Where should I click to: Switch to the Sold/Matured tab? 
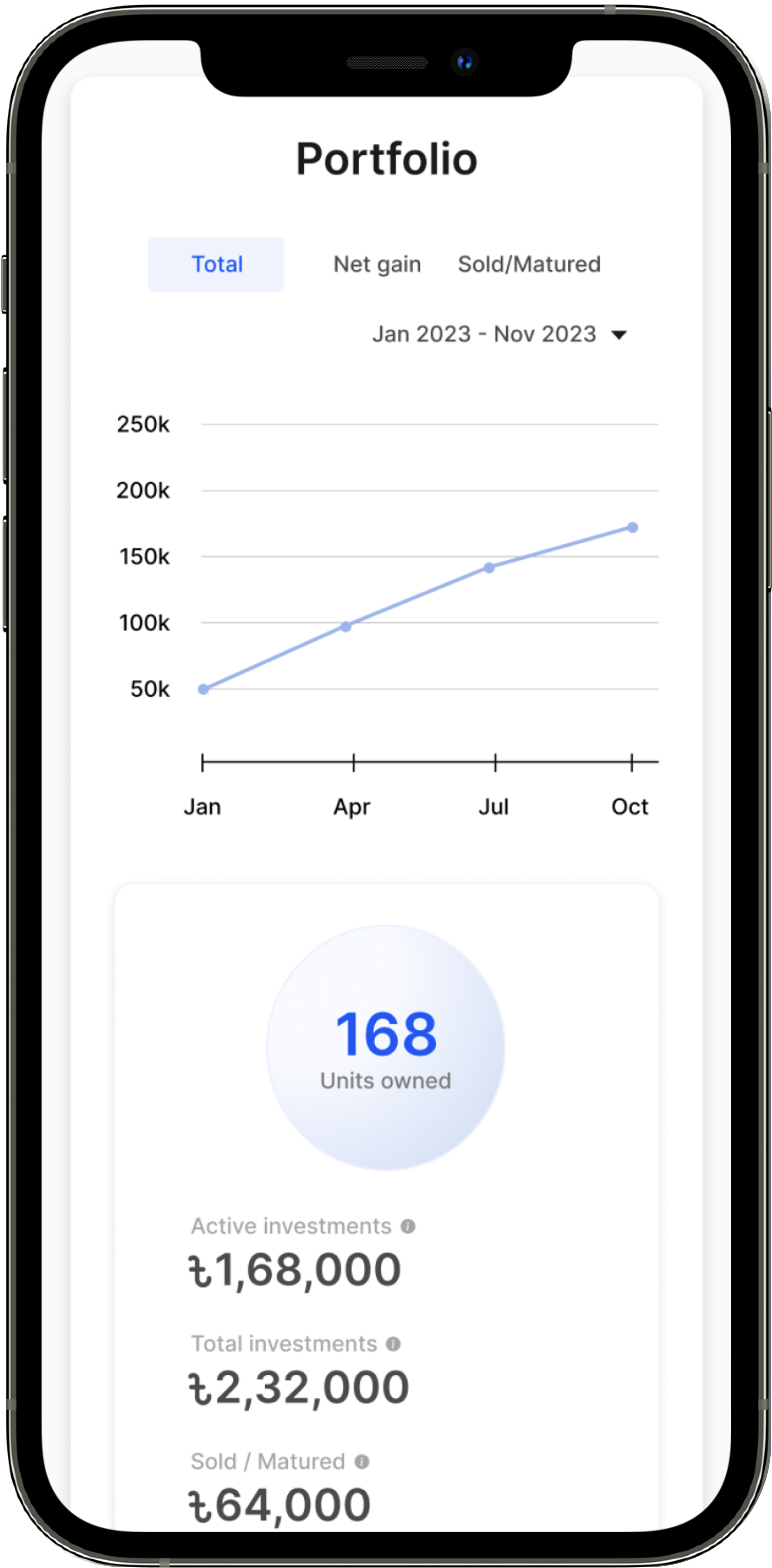point(529,264)
